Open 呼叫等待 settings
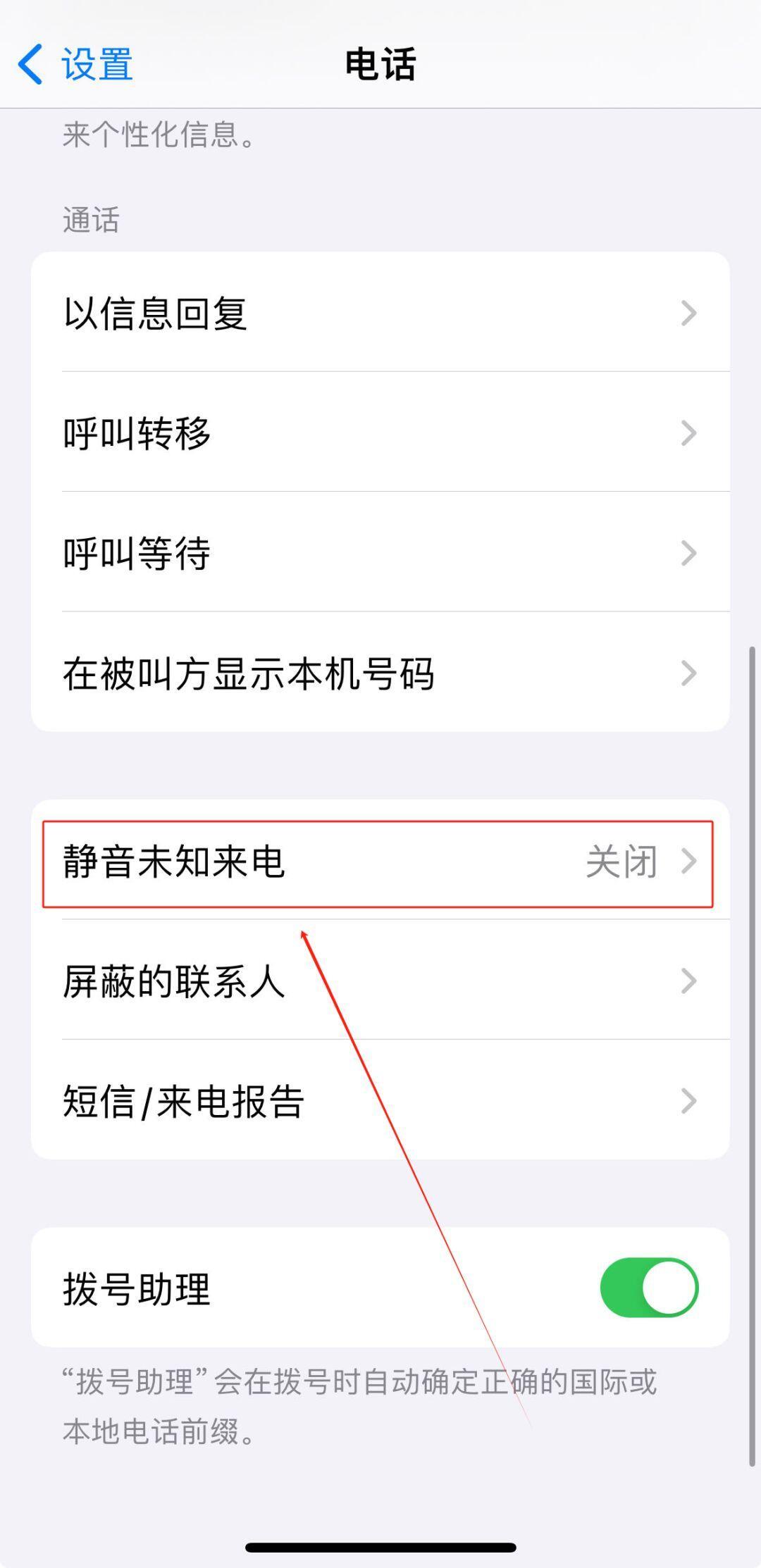Screen dimensions: 761x1568 379,552
